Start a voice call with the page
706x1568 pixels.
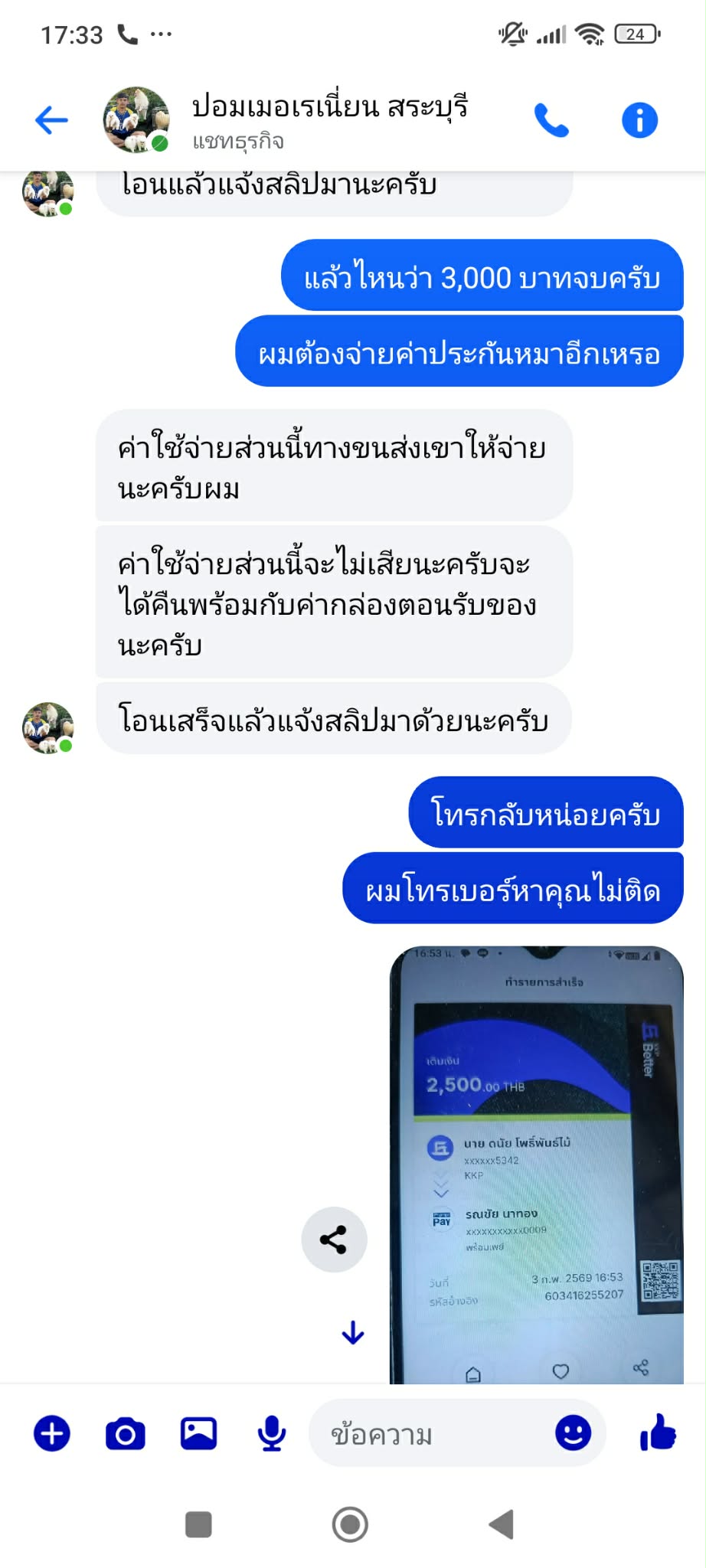pos(551,120)
